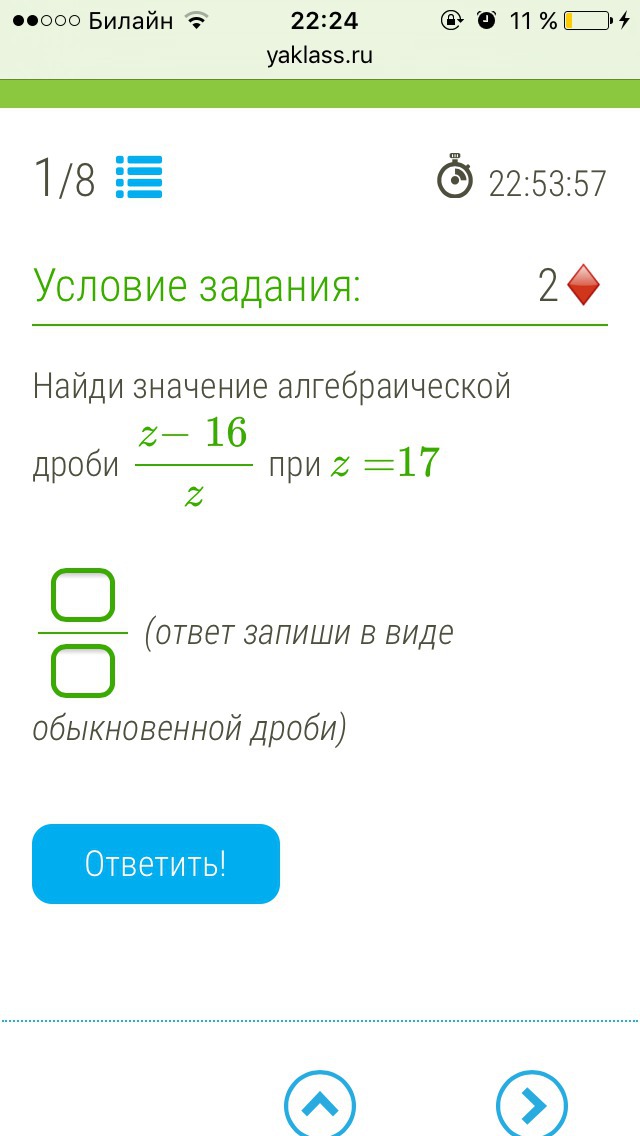640x1136 pixels.
Task: Open the yaklass.ru address bar
Action: [320, 56]
